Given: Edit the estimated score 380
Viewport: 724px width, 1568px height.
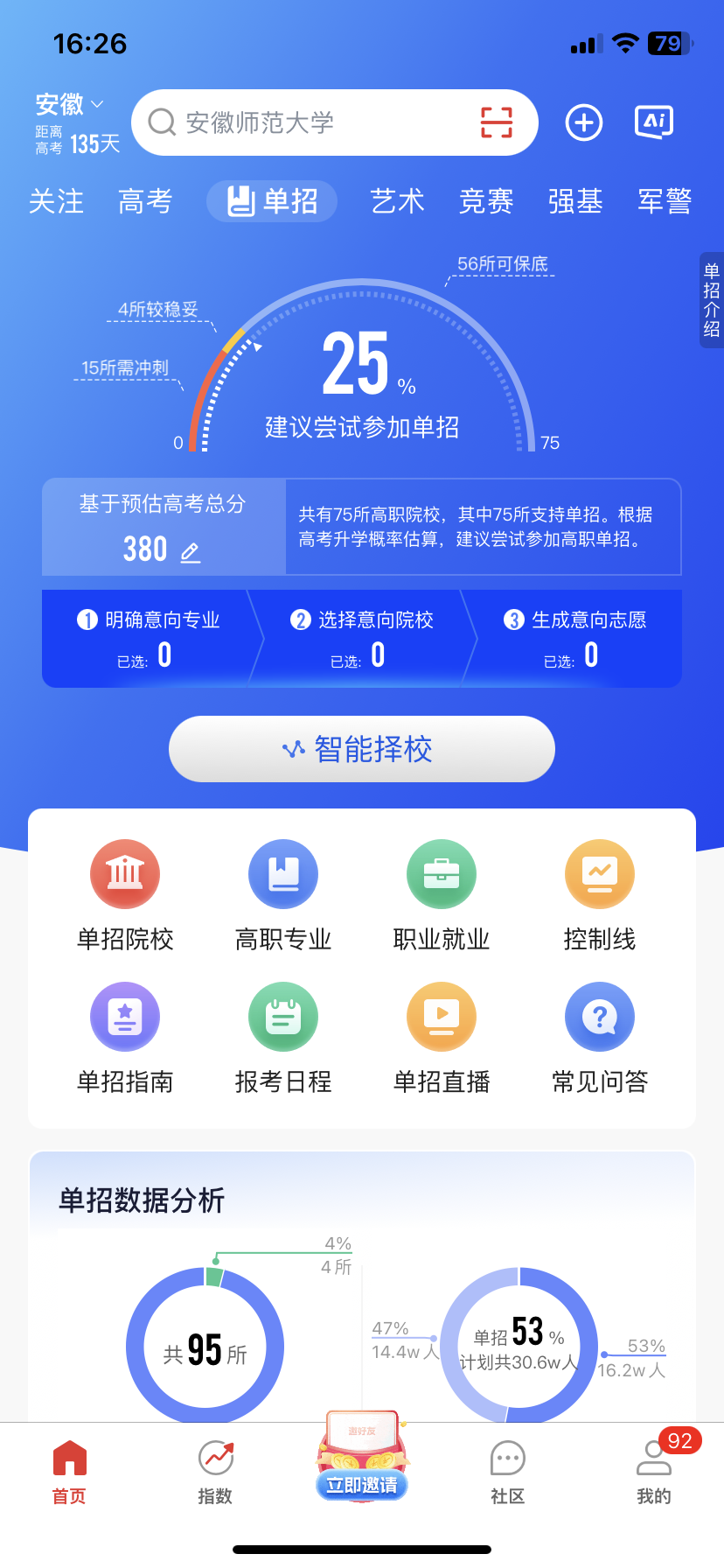Looking at the screenshot, I should (190, 552).
